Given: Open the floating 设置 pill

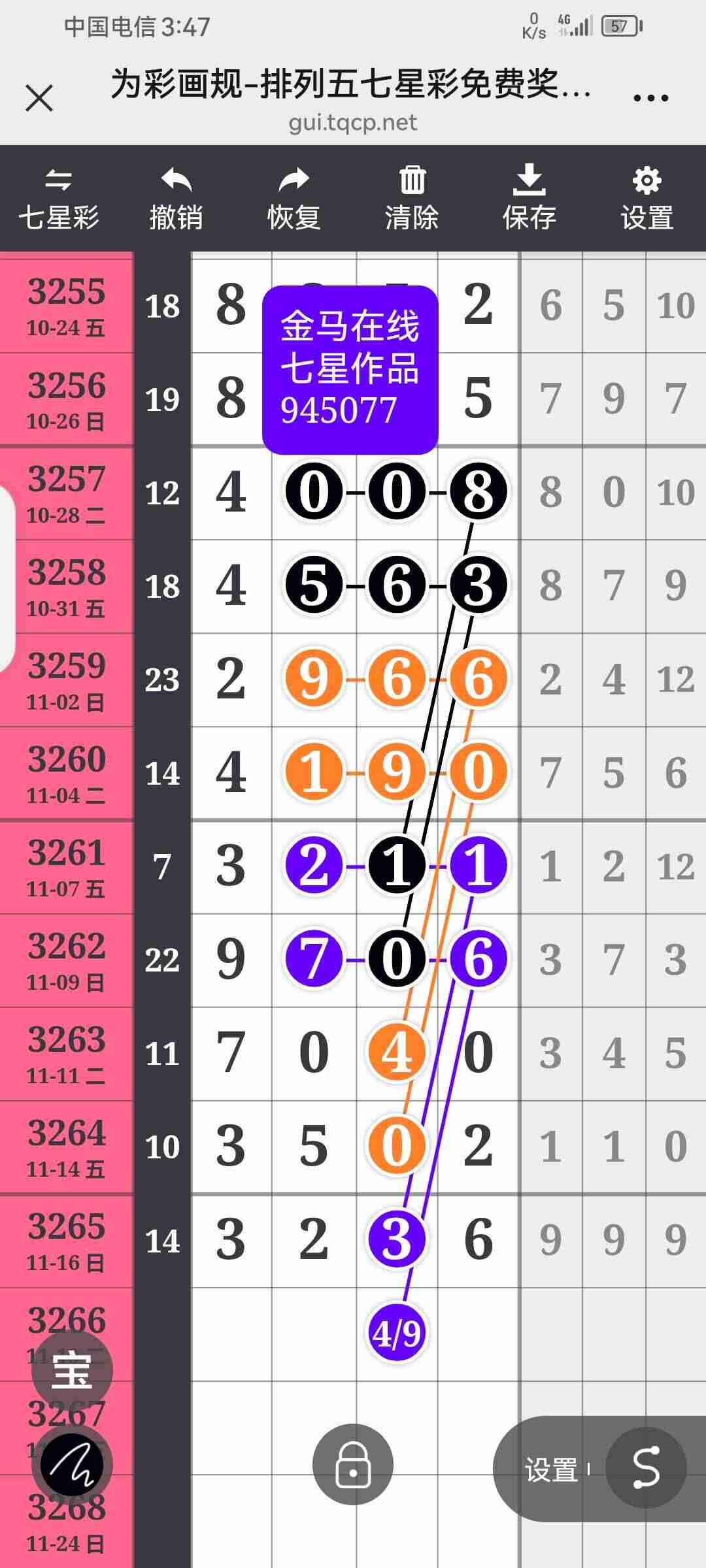Looking at the screenshot, I should point(551,1469).
